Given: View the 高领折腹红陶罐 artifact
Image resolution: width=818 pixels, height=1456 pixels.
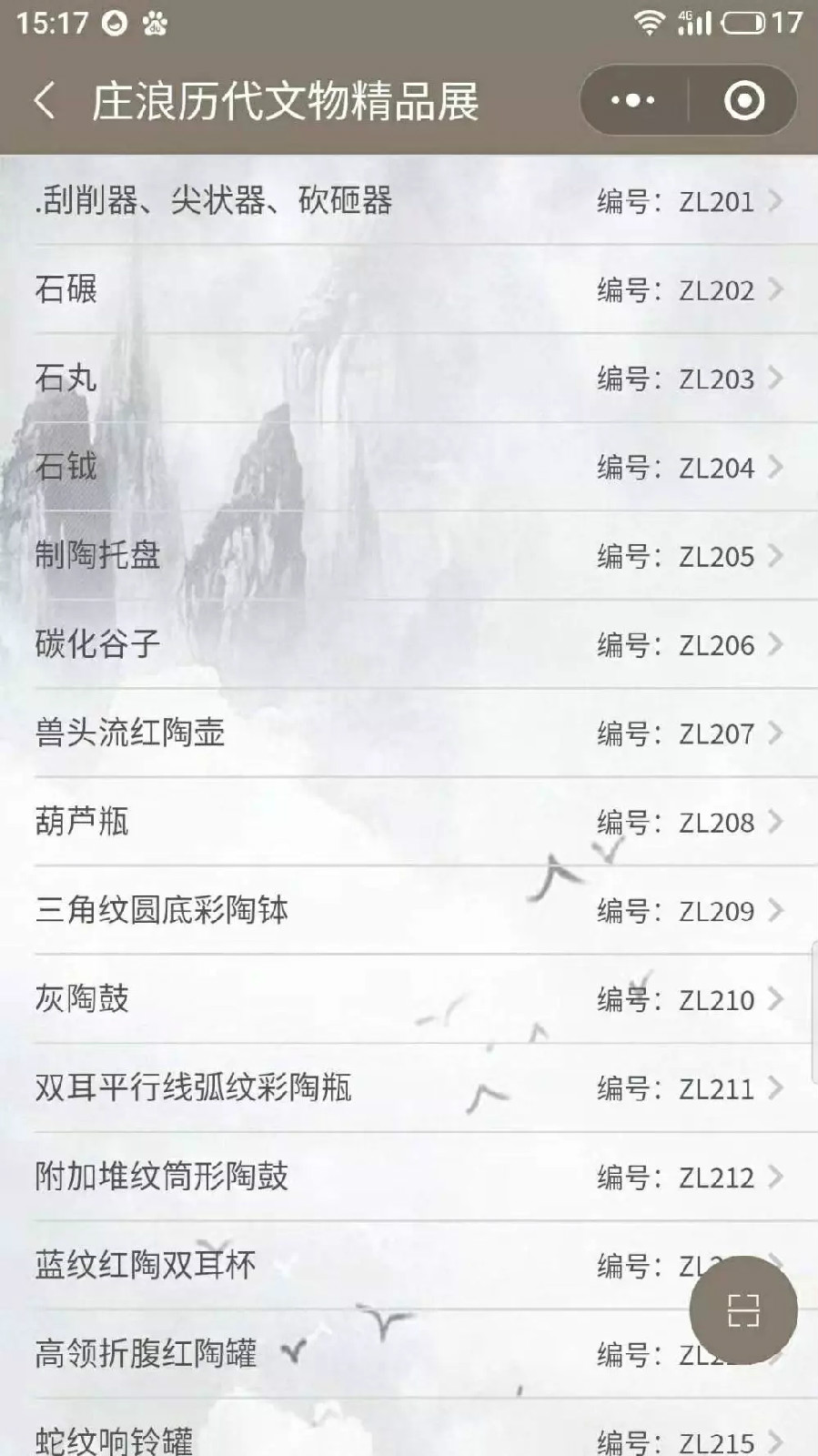Looking at the screenshot, I should [x=364, y=1354].
